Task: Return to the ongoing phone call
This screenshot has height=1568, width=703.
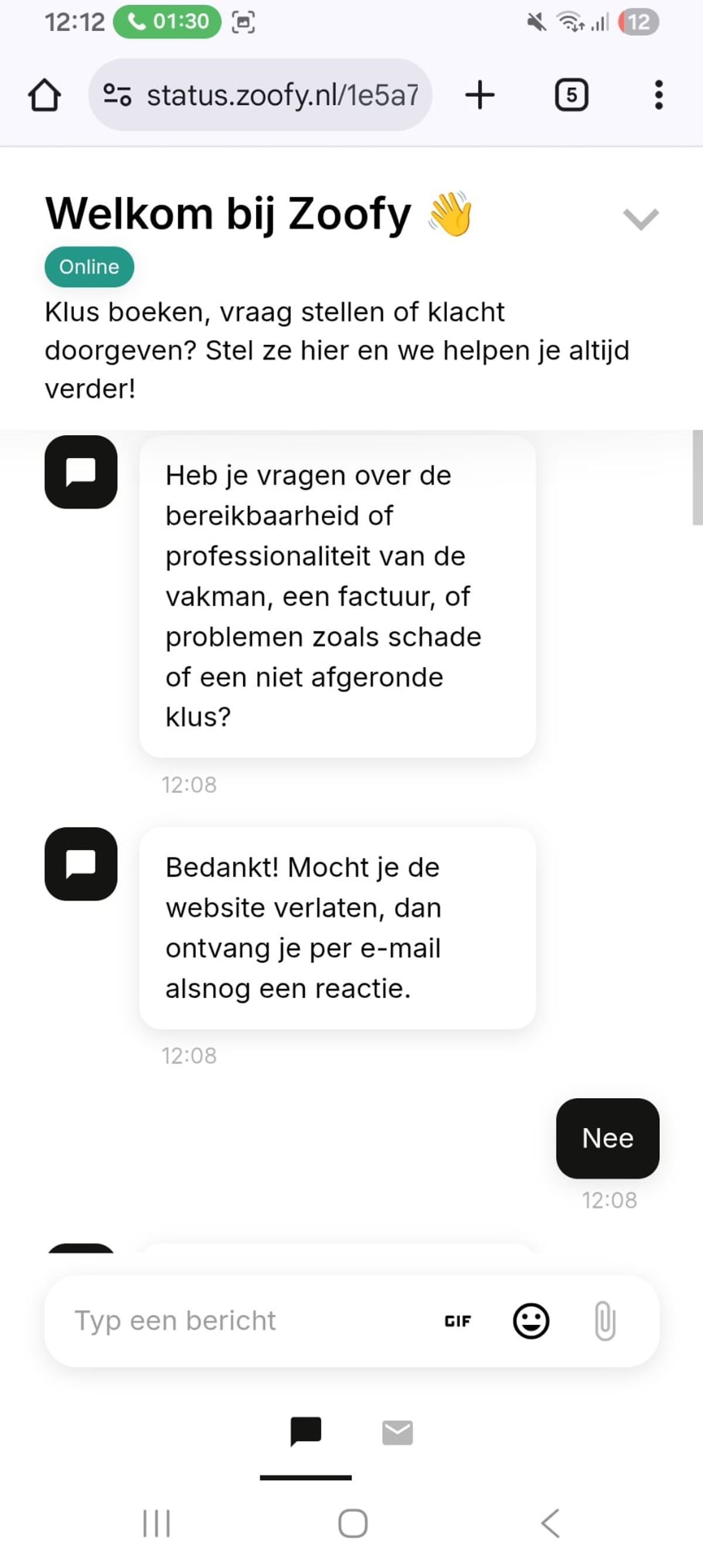Action: tap(168, 22)
